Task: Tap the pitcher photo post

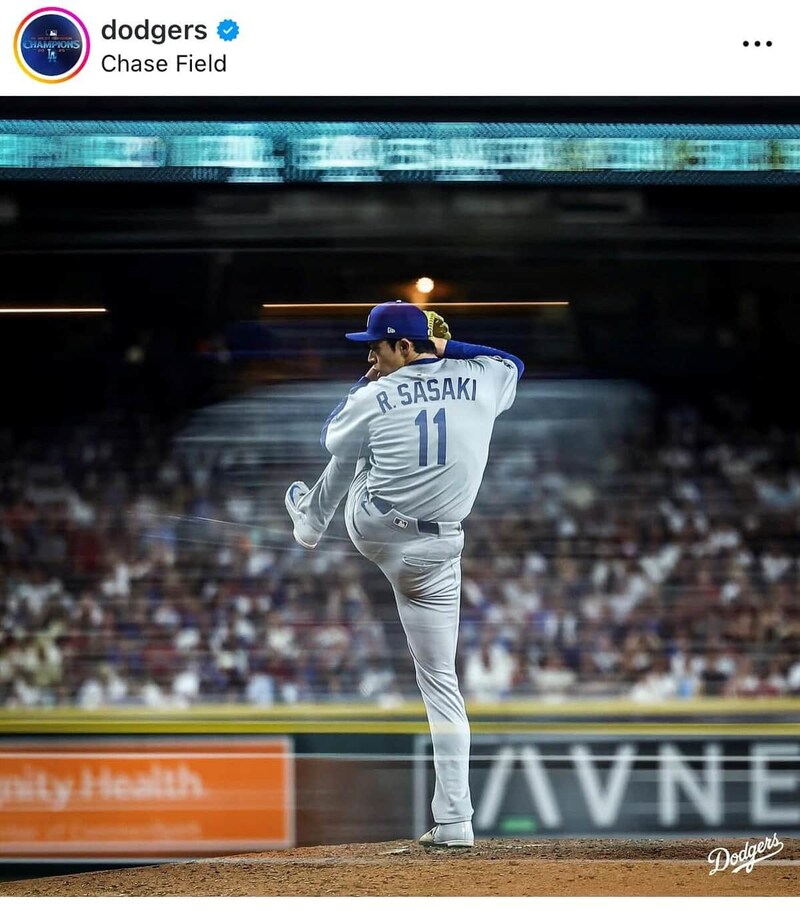Action: point(400,495)
